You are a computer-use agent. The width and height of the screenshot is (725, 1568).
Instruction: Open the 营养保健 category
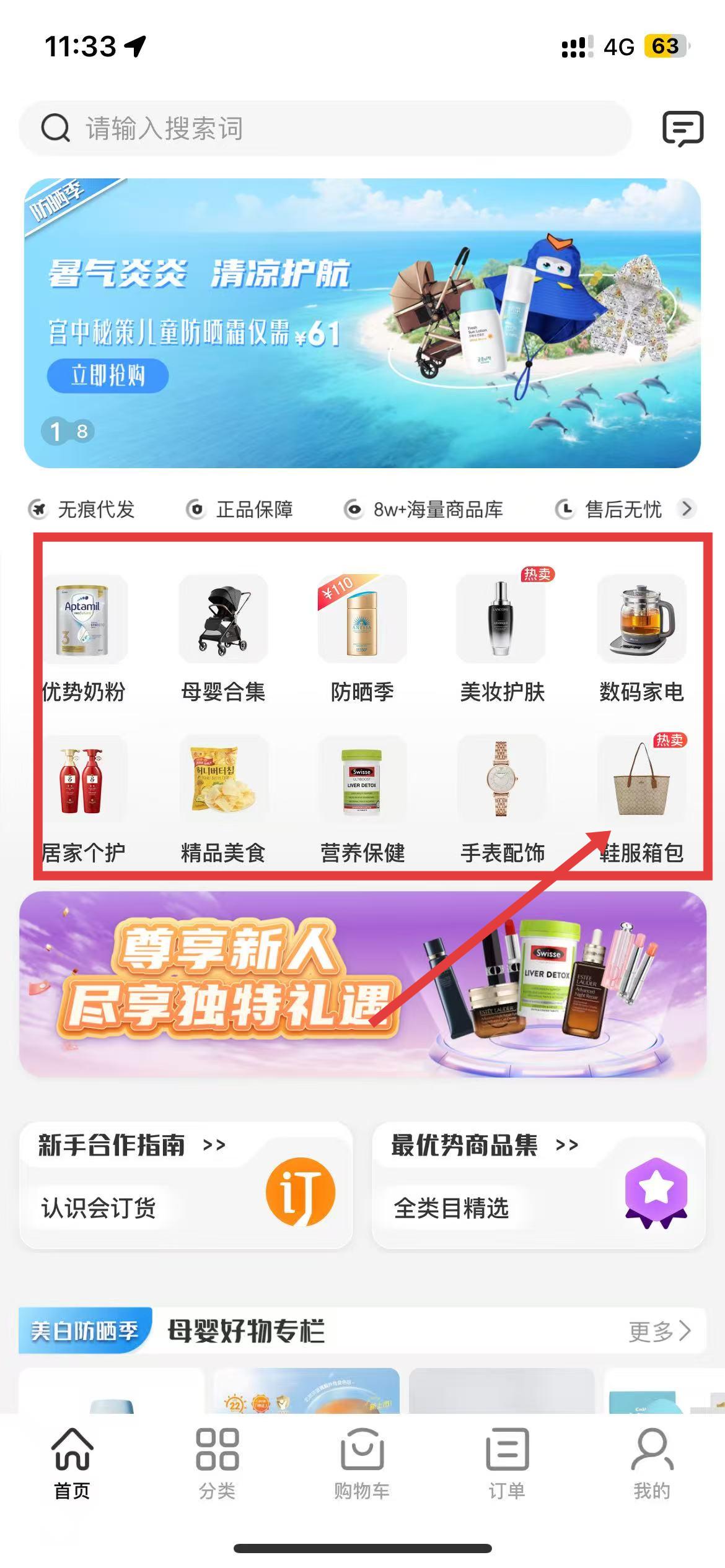[x=362, y=799]
